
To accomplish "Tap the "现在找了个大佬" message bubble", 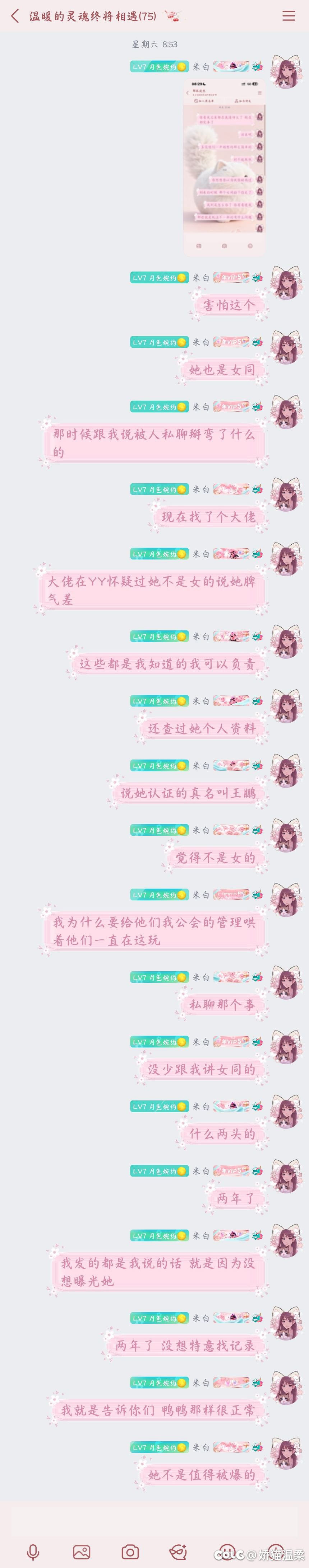I will click(x=208, y=517).
